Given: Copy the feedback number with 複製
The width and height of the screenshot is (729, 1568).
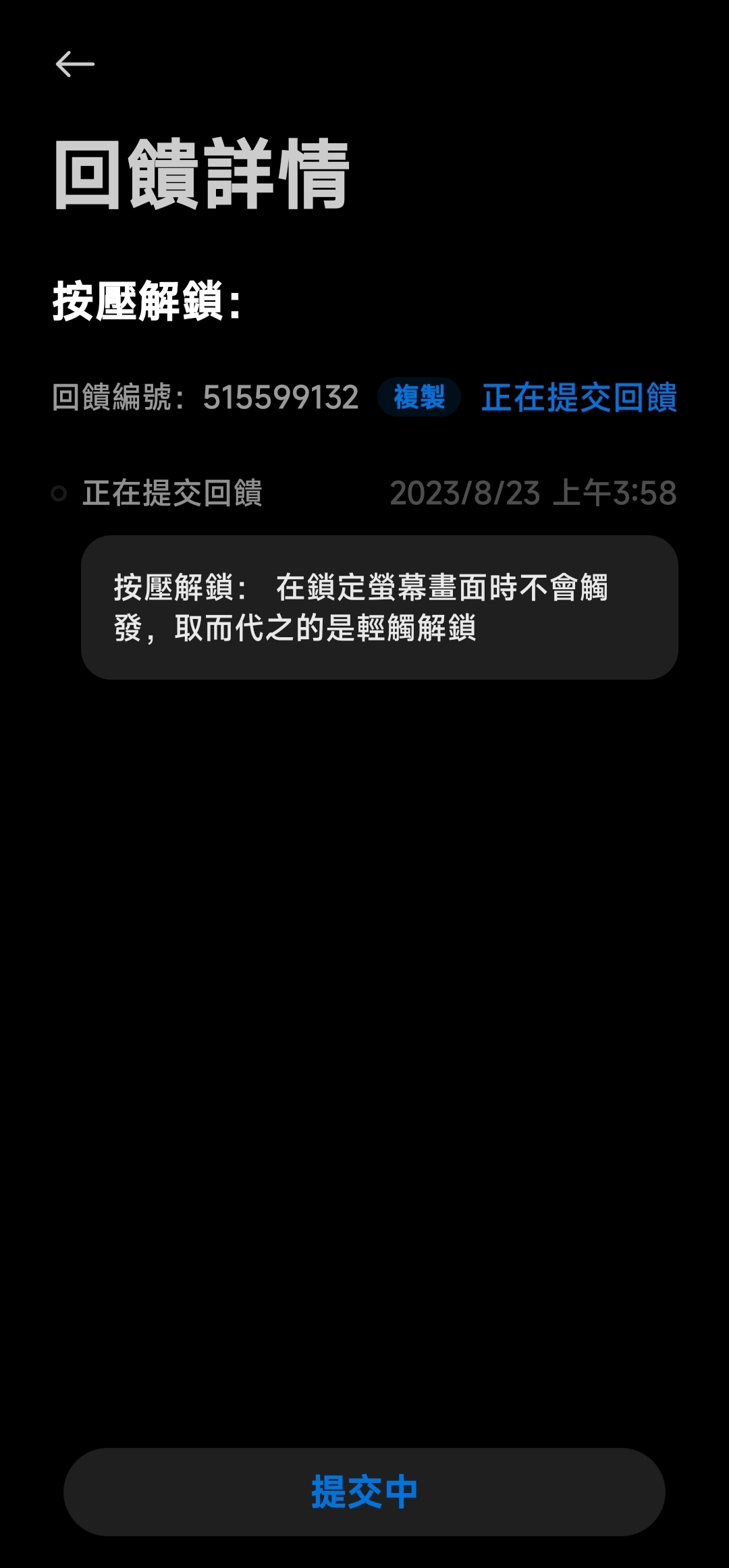Looking at the screenshot, I should click(x=419, y=397).
